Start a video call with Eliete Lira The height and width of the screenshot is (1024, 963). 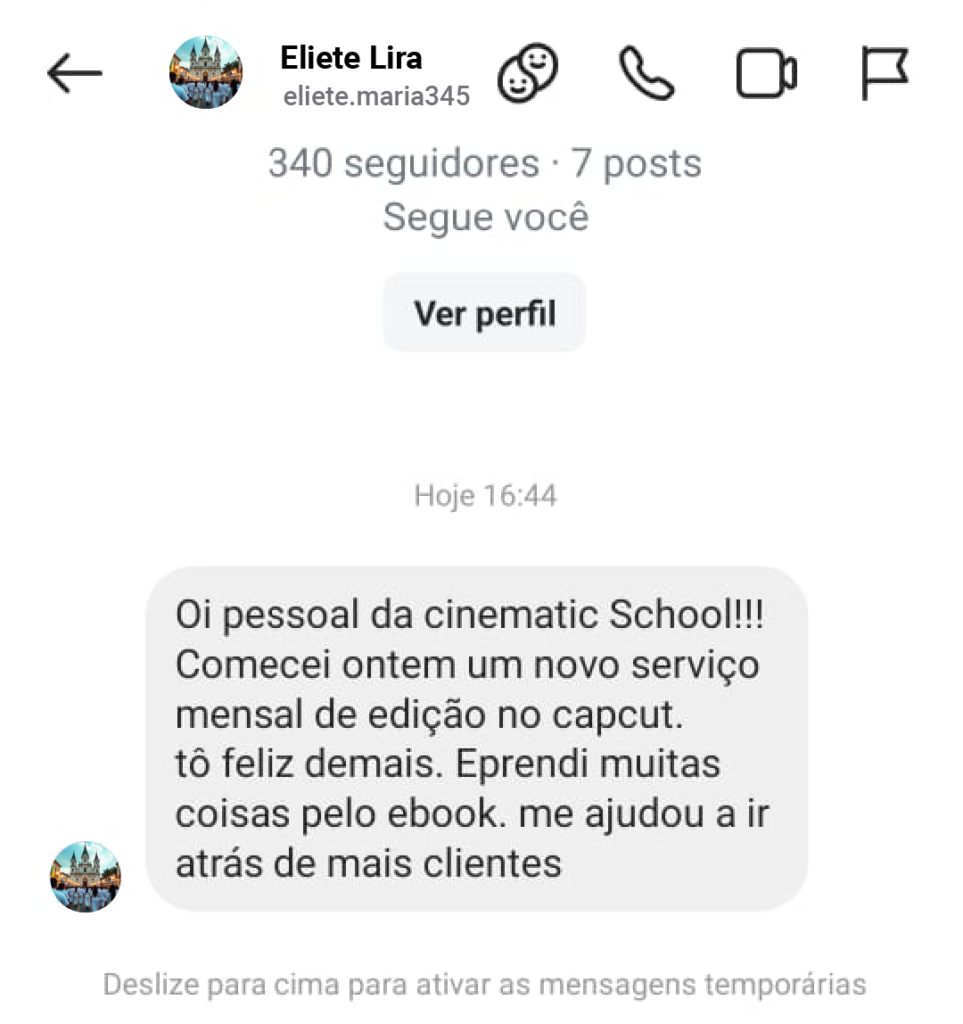click(766, 74)
